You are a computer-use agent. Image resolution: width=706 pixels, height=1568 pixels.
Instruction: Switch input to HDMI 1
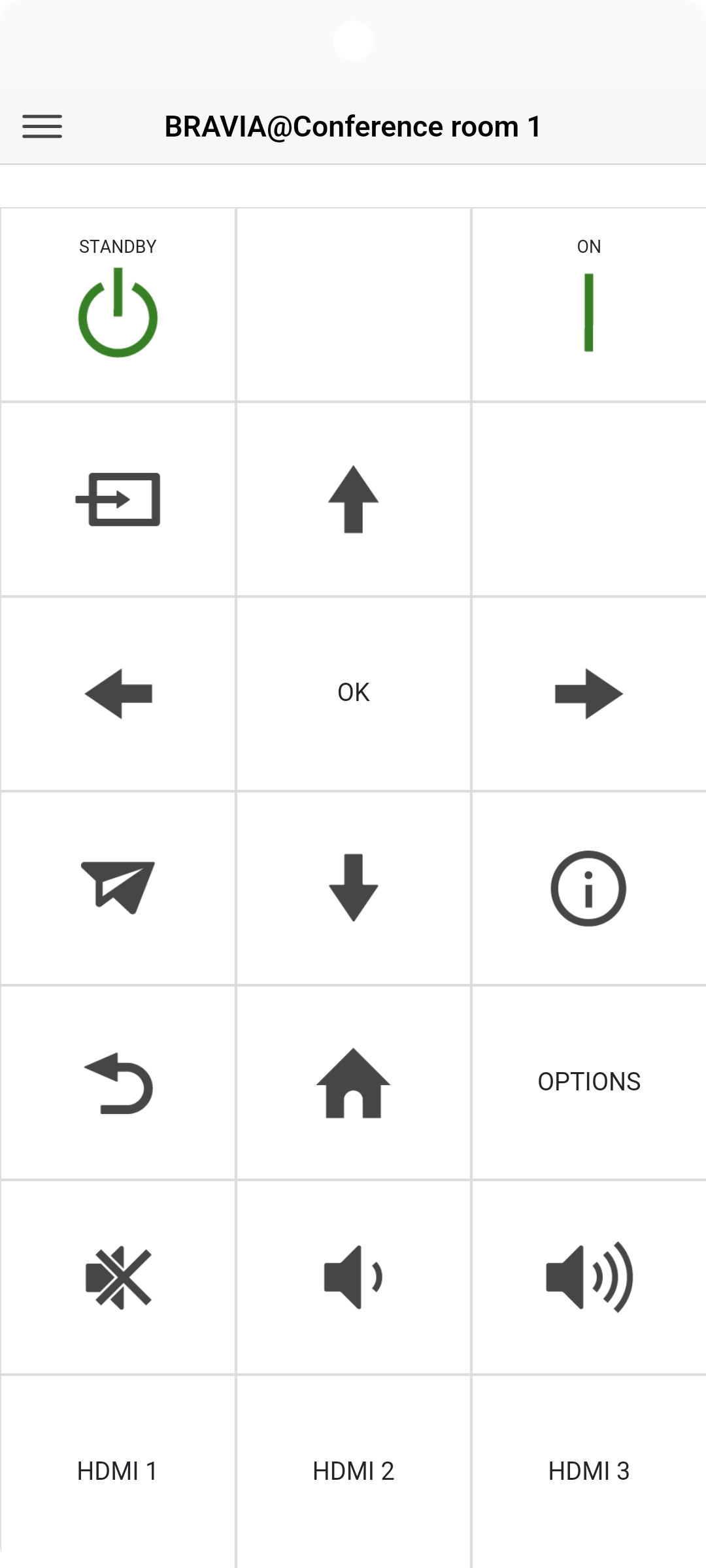click(x=118, y=1471)
